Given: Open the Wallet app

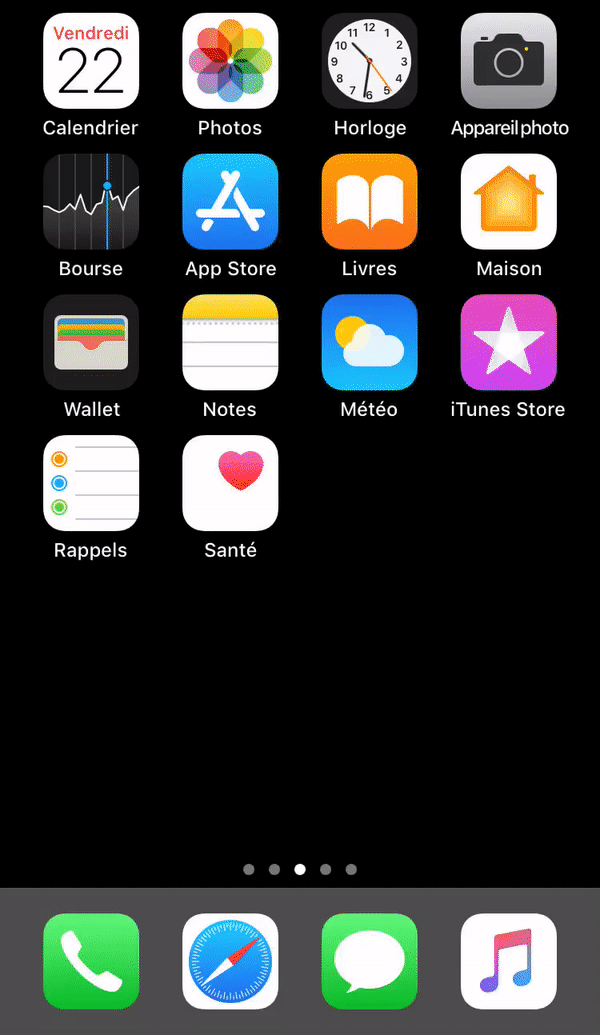Looking at the screenshot, I should tap(91, 342).
